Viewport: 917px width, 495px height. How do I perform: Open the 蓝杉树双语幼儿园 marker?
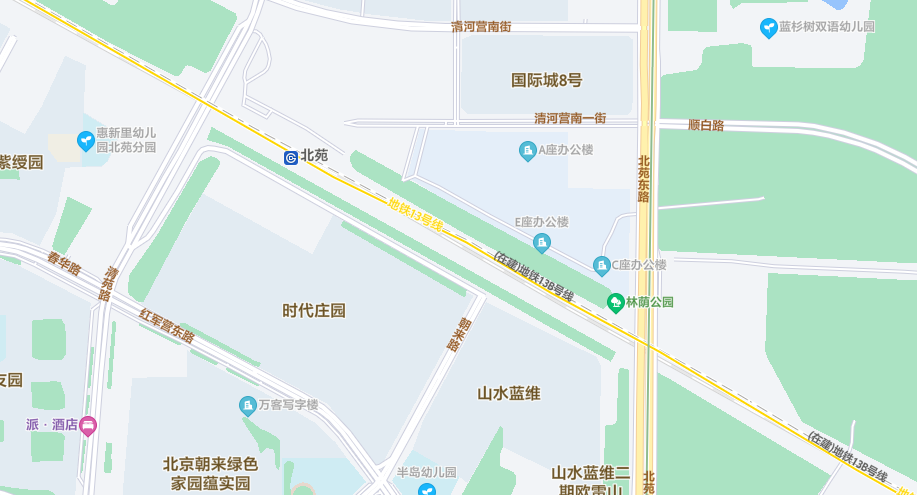click(769, 28)
